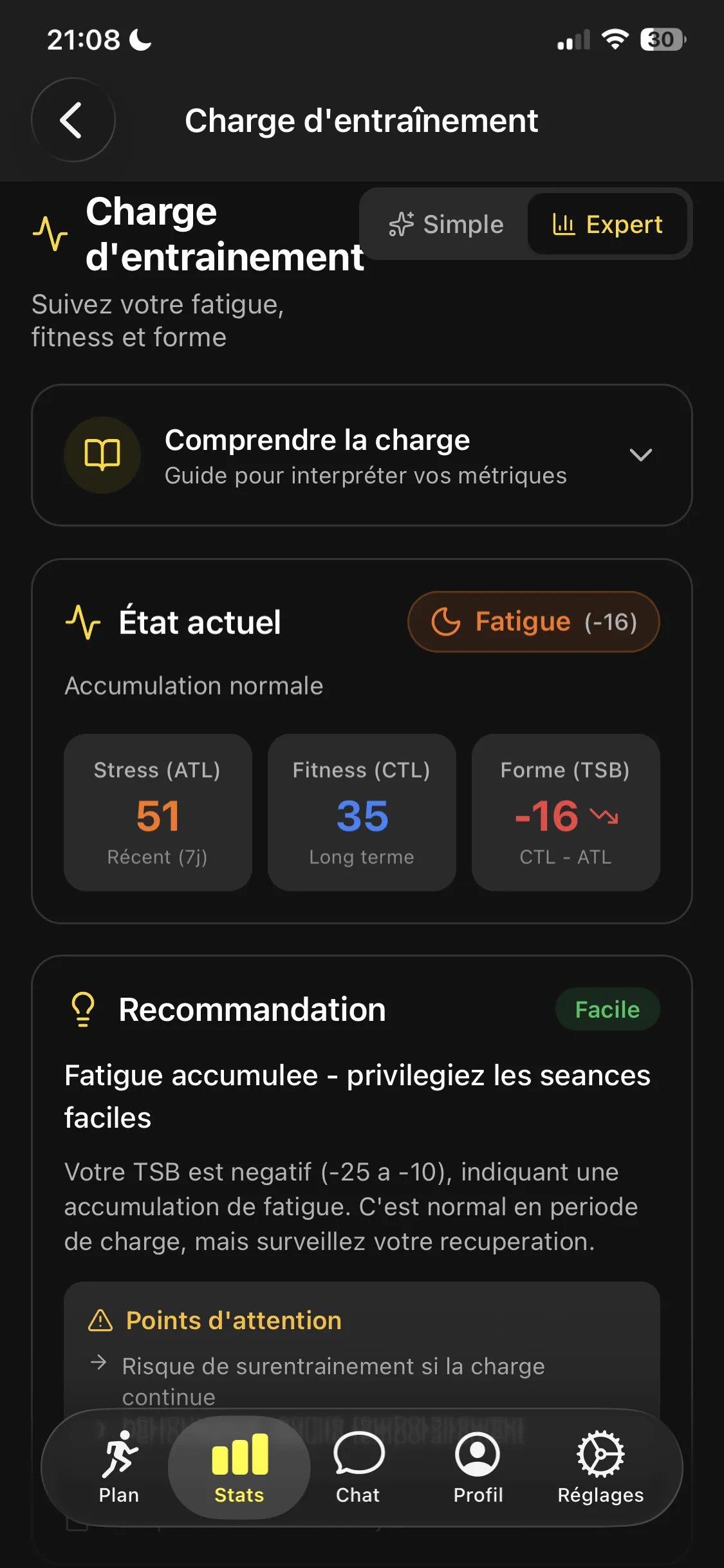
Task: Switch to Simple view mode
Action: pos(447,225)
